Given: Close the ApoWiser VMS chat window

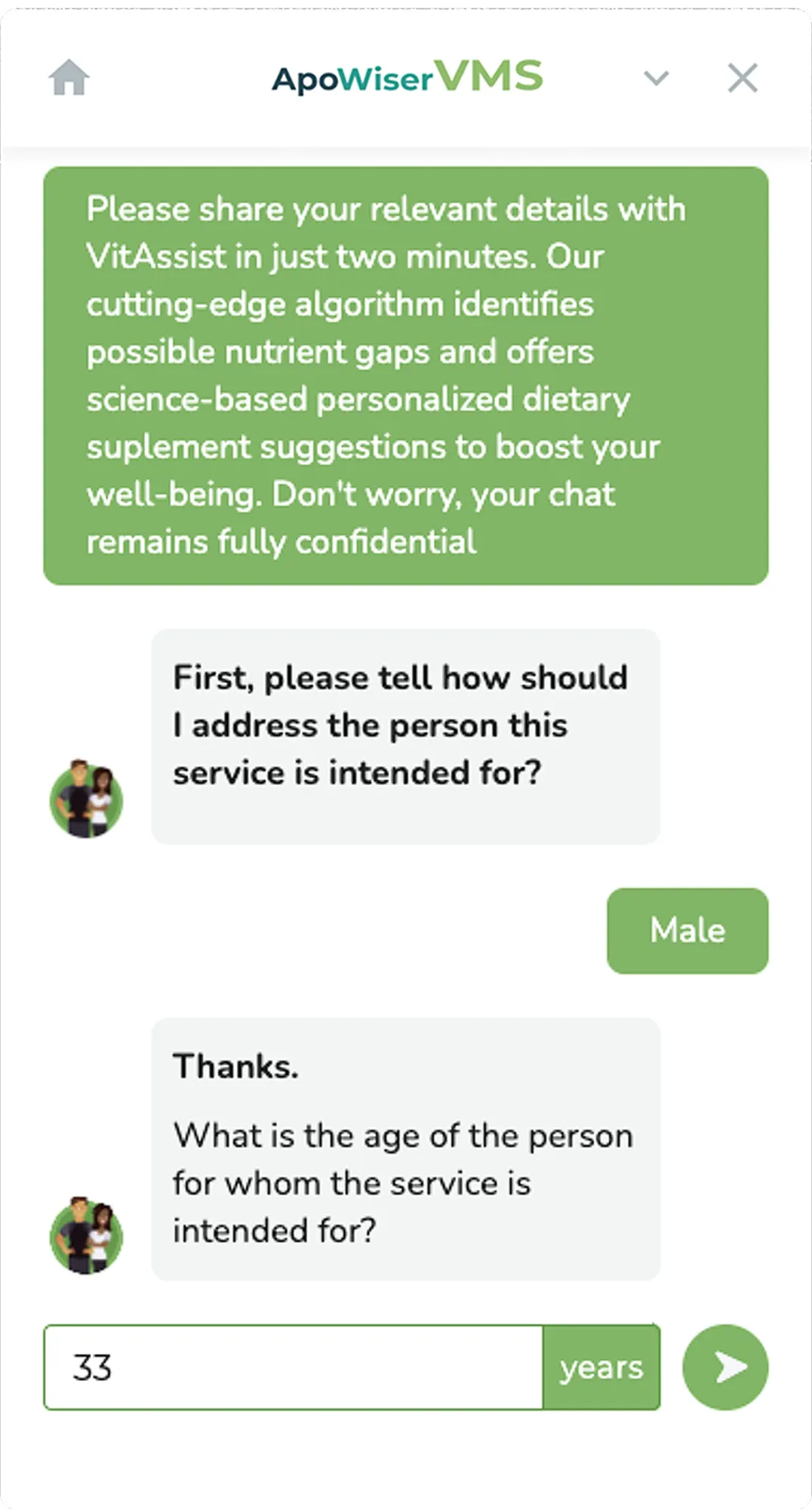Looking at the screenshot, I should tap(743, 78).
